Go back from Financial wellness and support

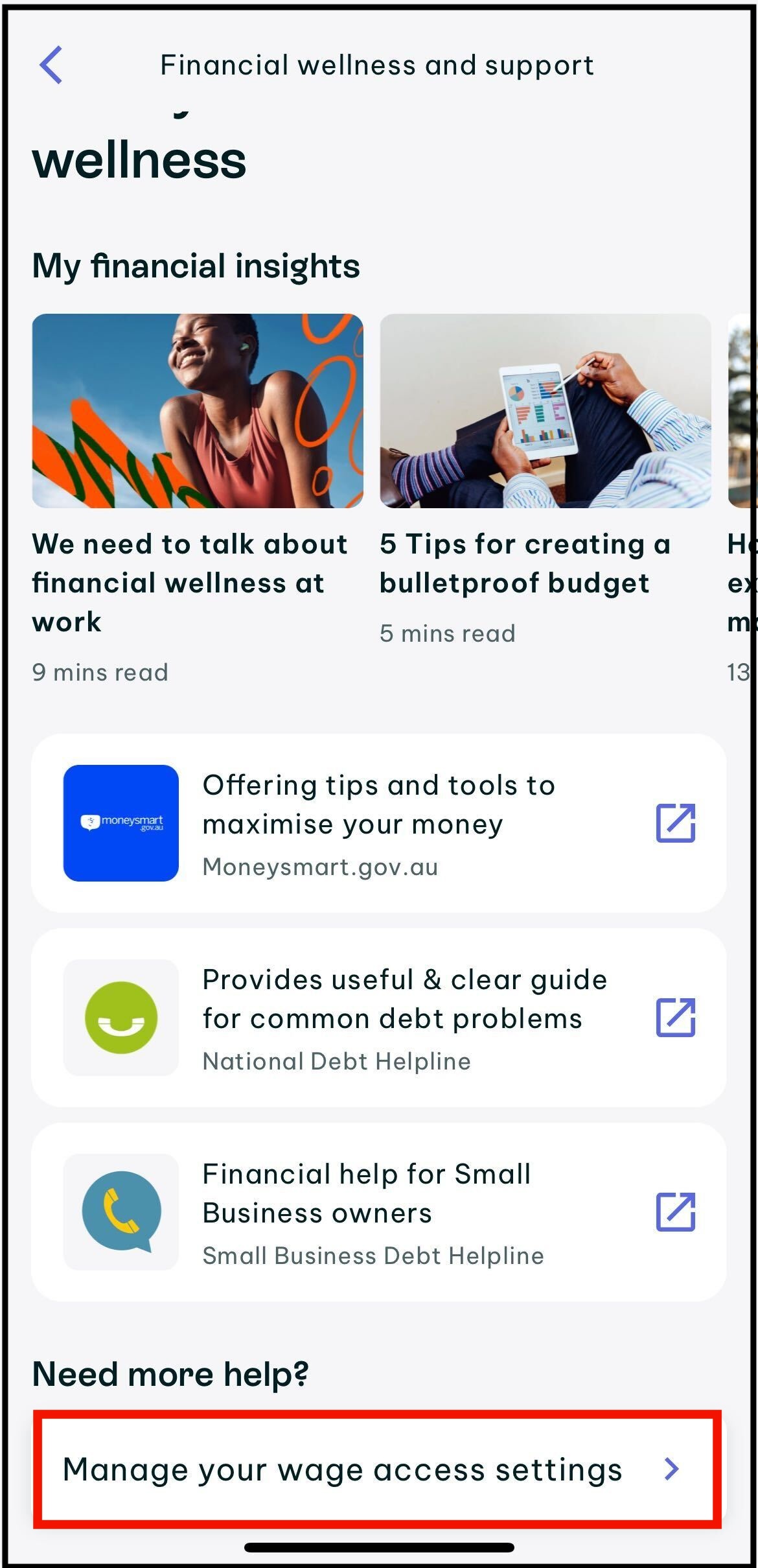51,65
